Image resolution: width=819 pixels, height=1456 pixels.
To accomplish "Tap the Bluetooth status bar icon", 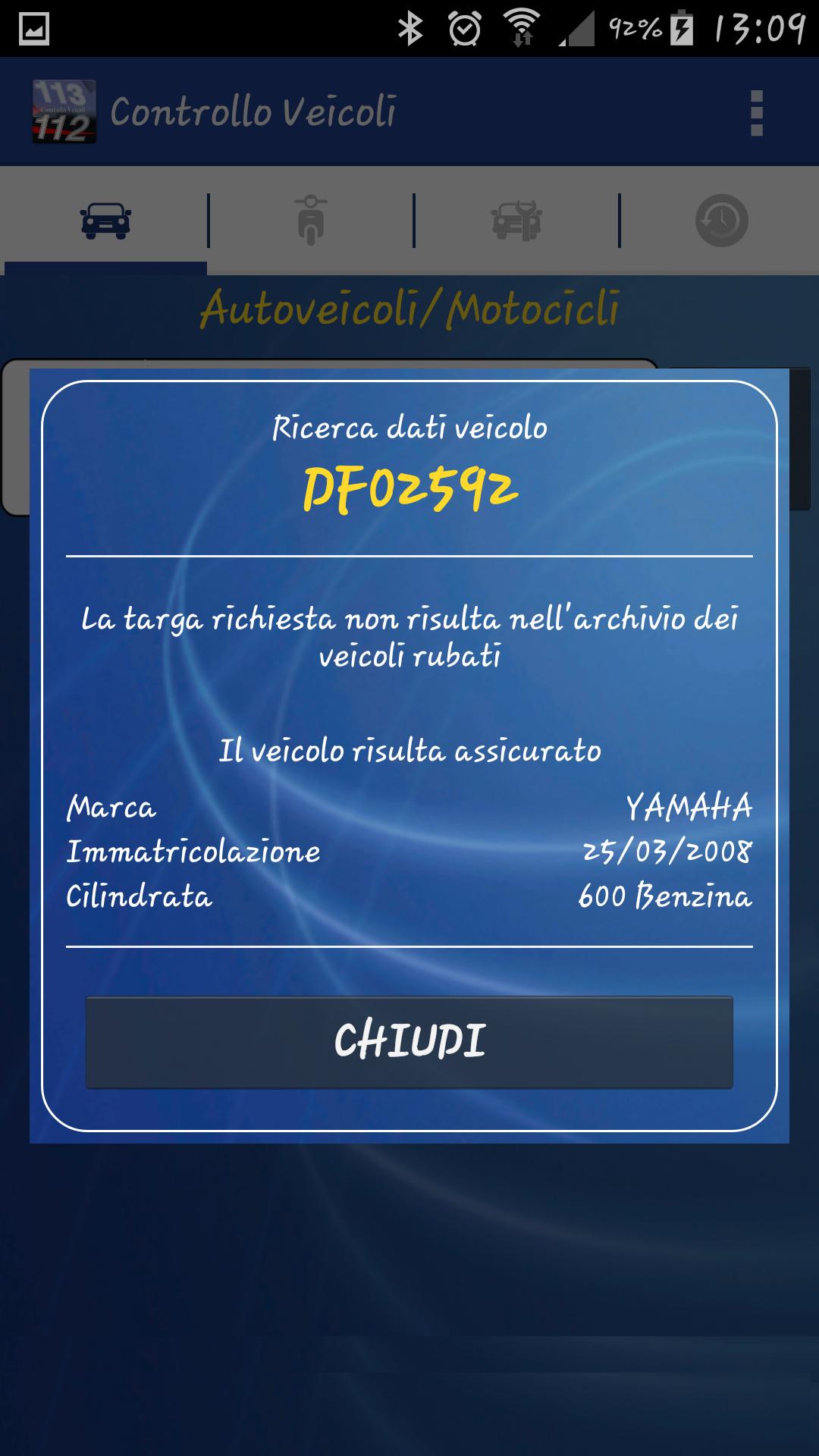I will (409, 24).
